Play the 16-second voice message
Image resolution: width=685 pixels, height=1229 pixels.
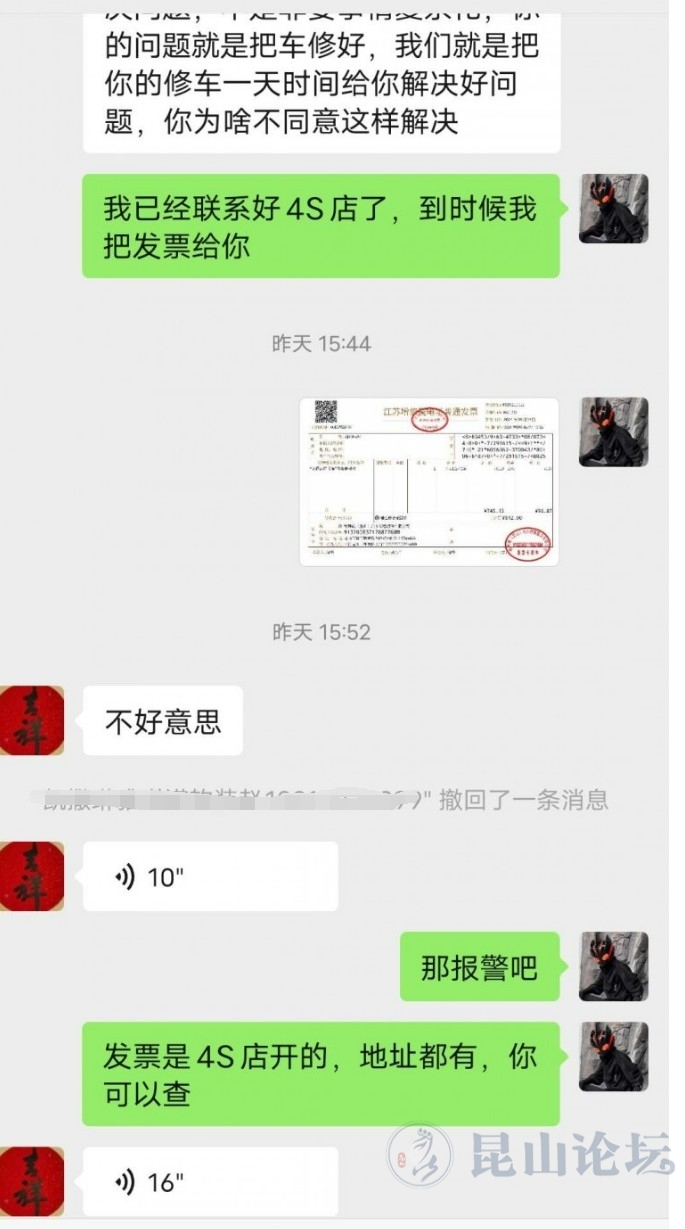point(209,1182)
